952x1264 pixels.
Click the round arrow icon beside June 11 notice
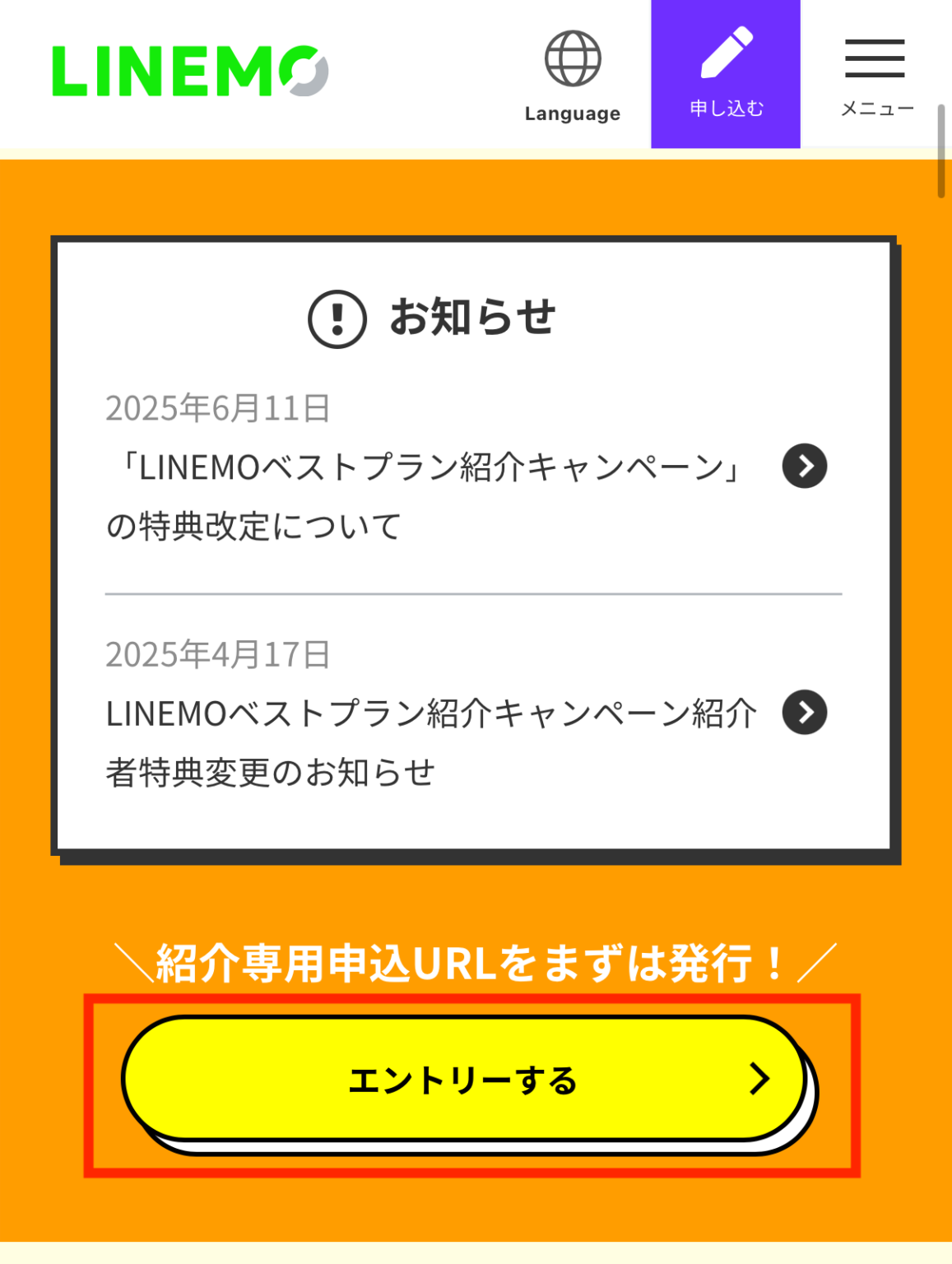click(804, 466)
